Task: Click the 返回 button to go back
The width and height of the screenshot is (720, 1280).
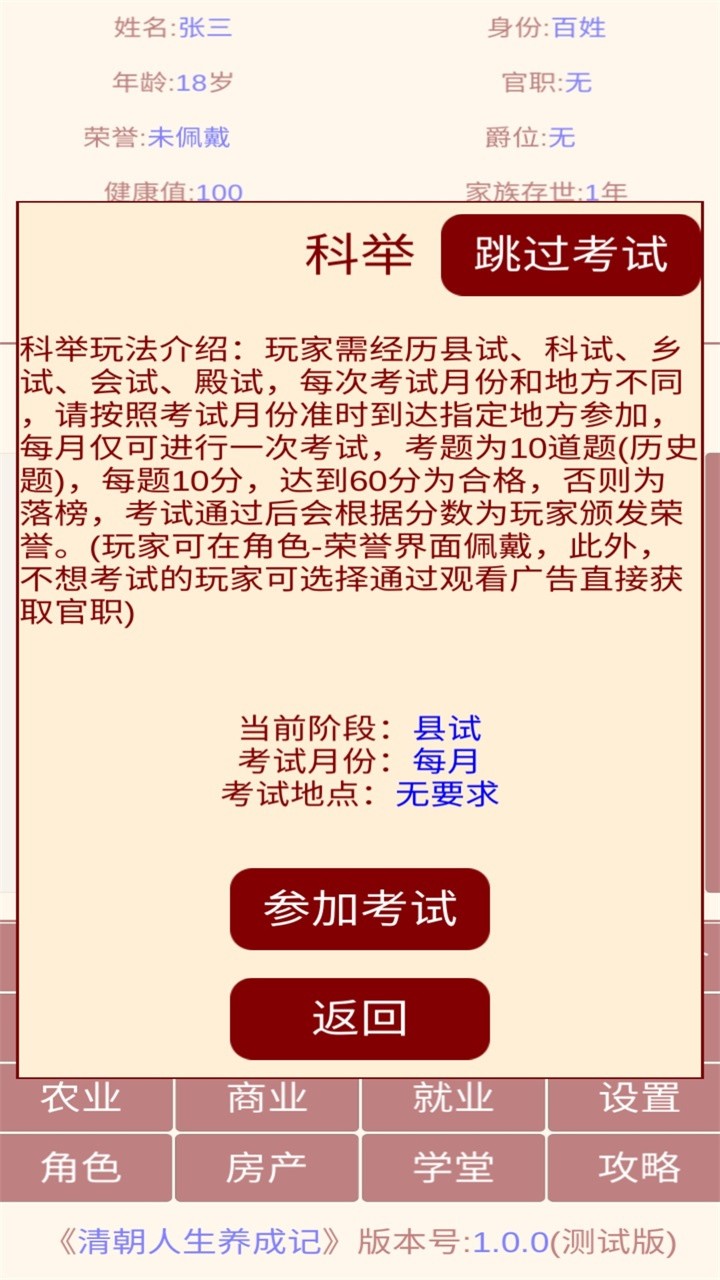Action: (x=360, y=1018)
